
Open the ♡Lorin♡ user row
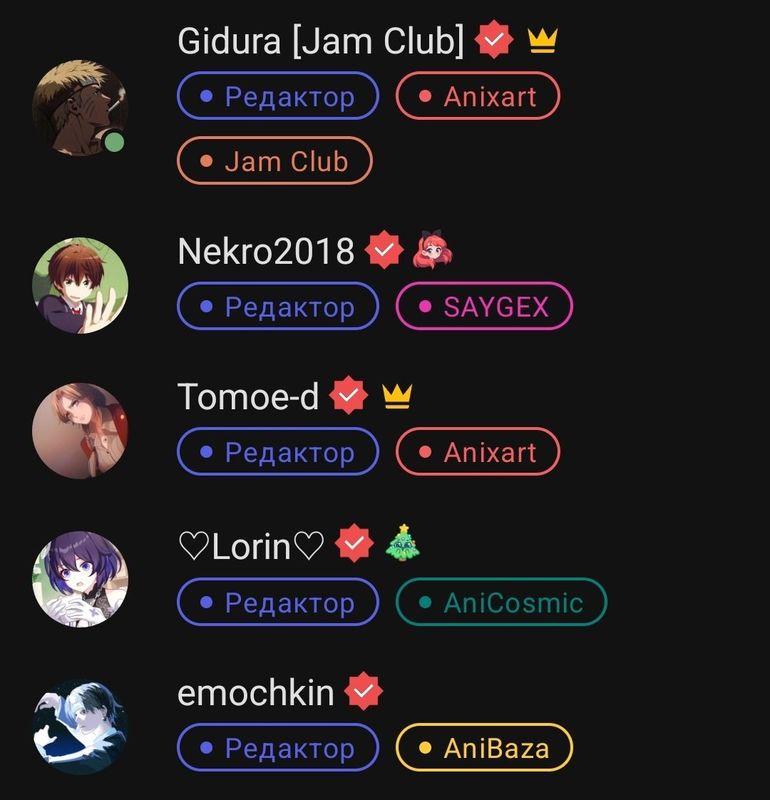[251, 546]
